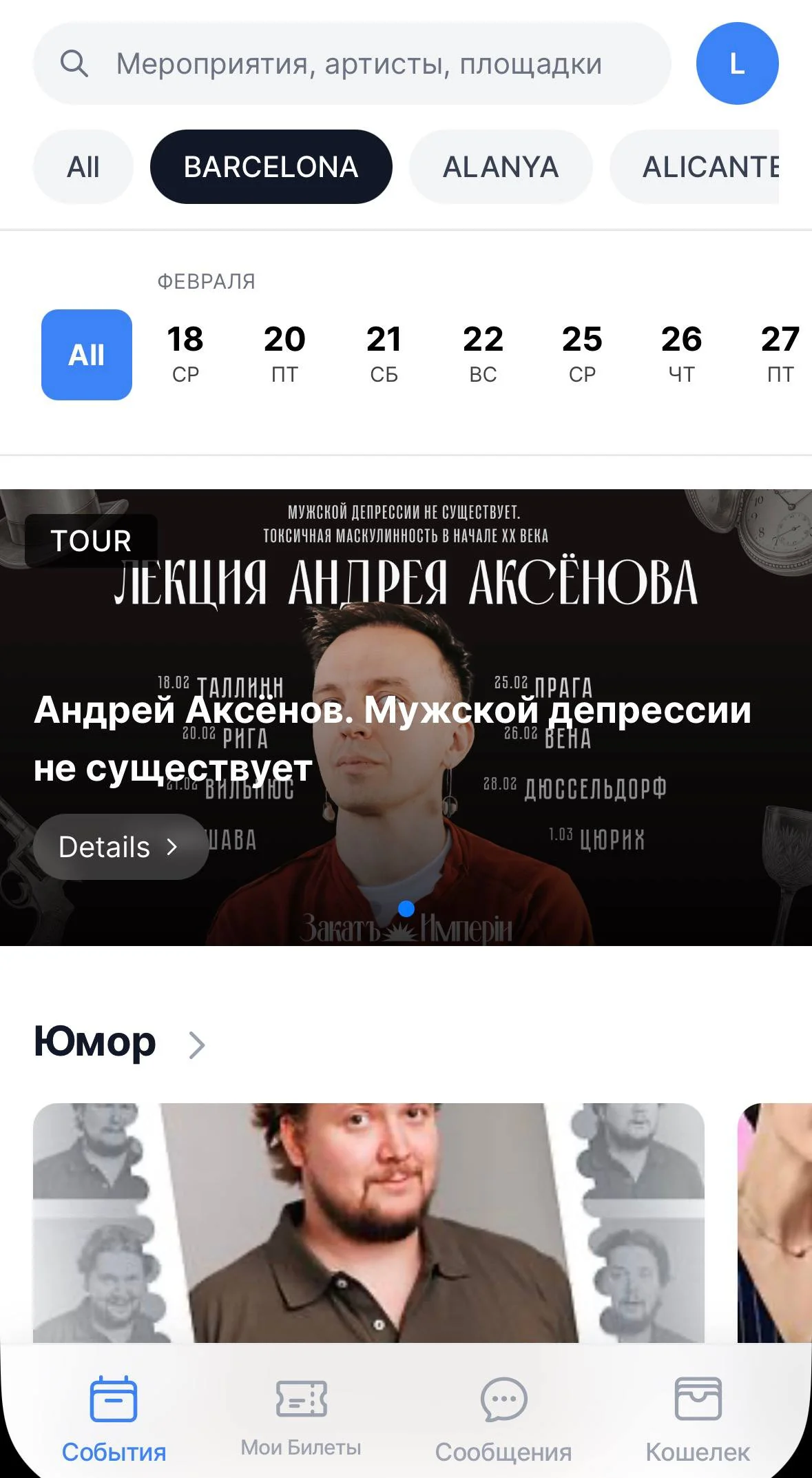
Task: Select the blue All dates button
Action: click(x=87, y=355)
